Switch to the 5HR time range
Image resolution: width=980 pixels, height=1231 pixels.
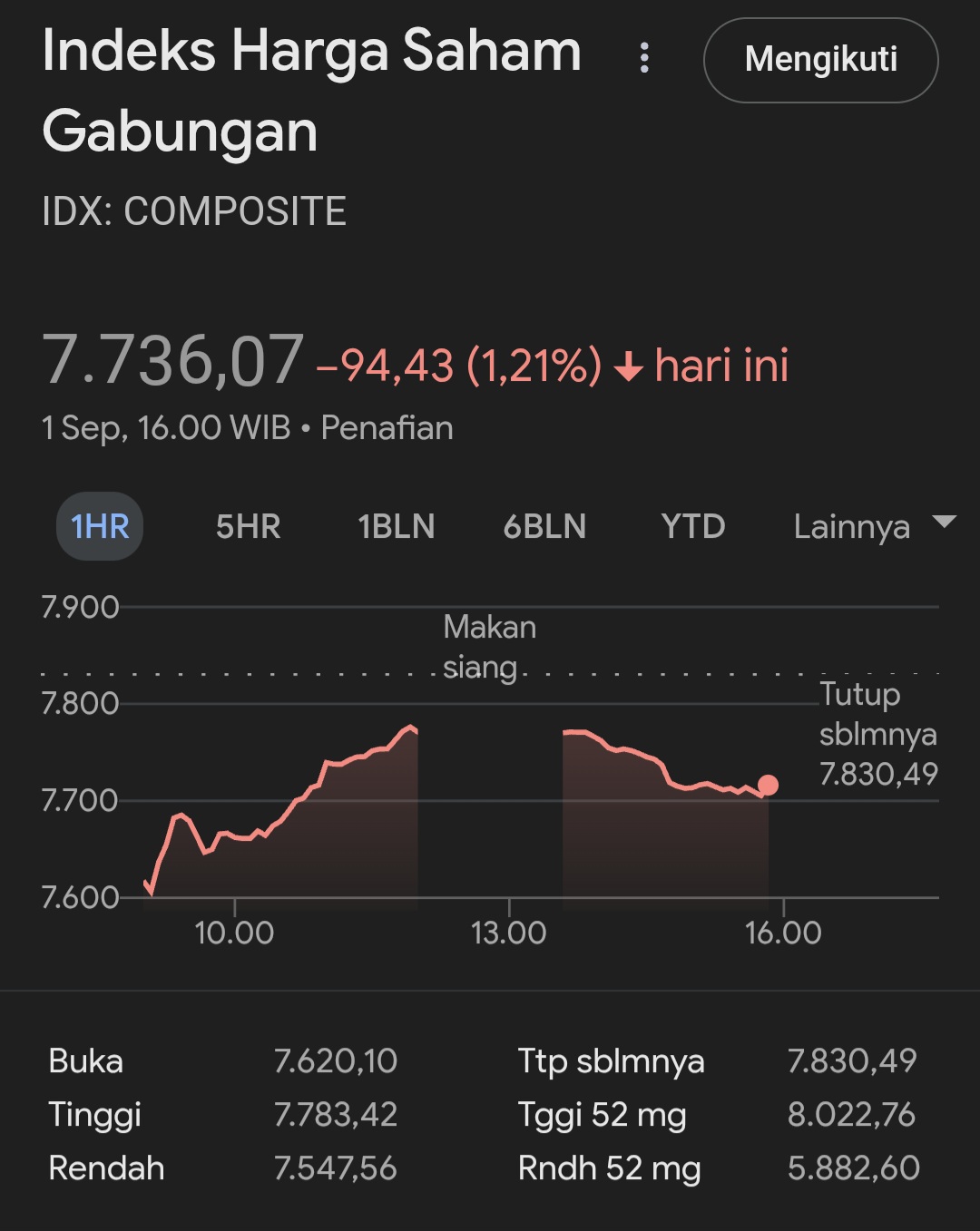[x=247, y=525]
